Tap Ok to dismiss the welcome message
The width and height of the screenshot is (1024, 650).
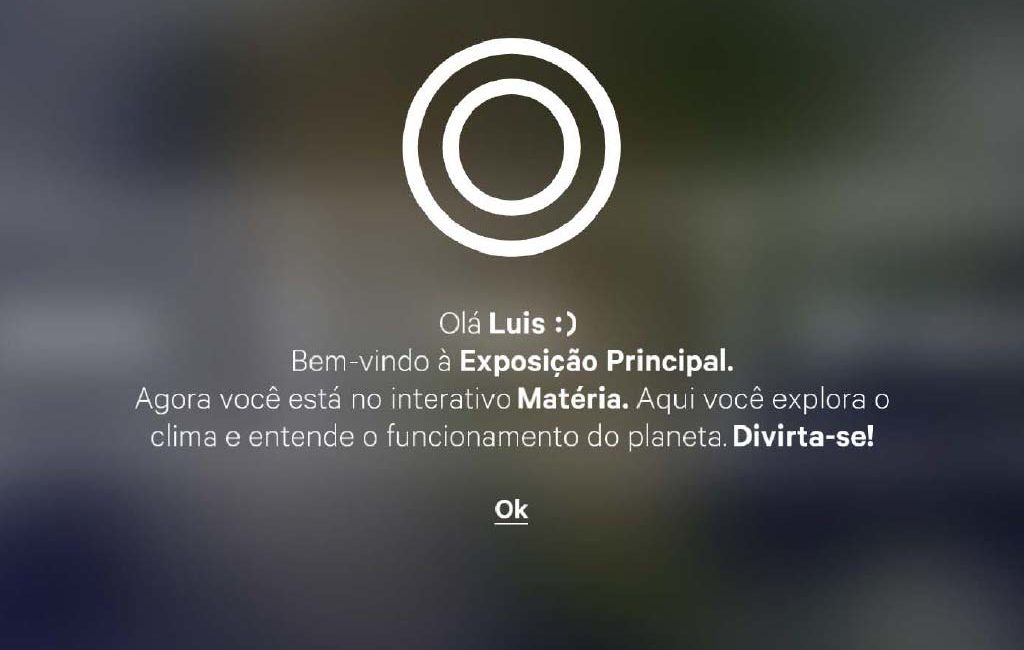(511, 510)
